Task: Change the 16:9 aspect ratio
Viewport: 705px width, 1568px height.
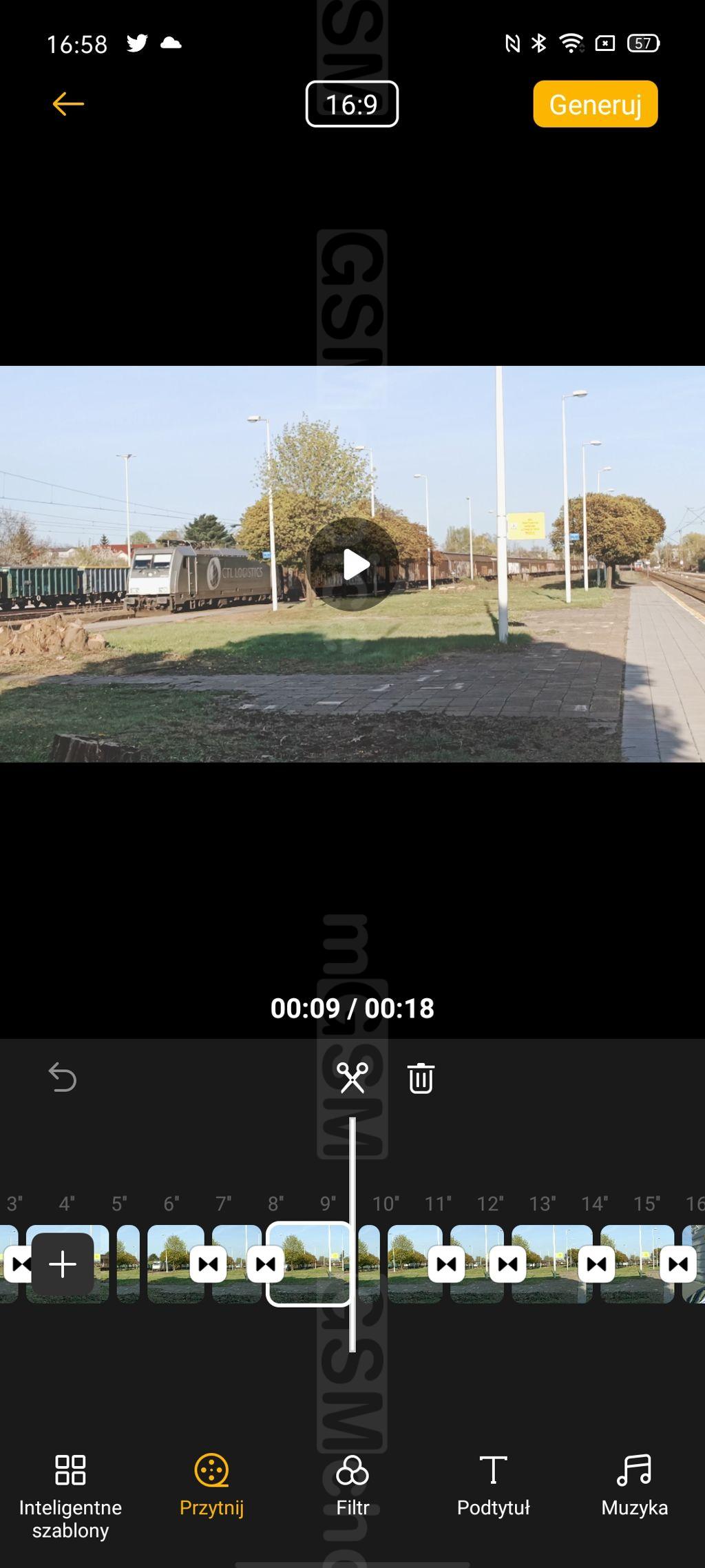Action: click(352, 104)
